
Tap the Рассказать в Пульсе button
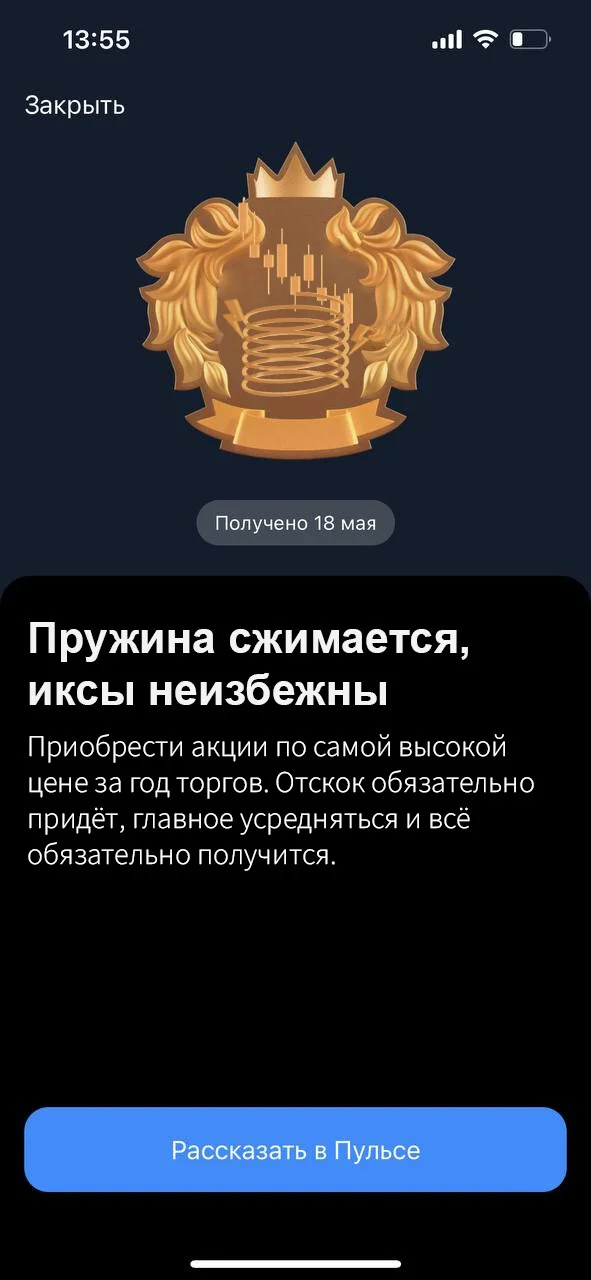click(295, 1150)
